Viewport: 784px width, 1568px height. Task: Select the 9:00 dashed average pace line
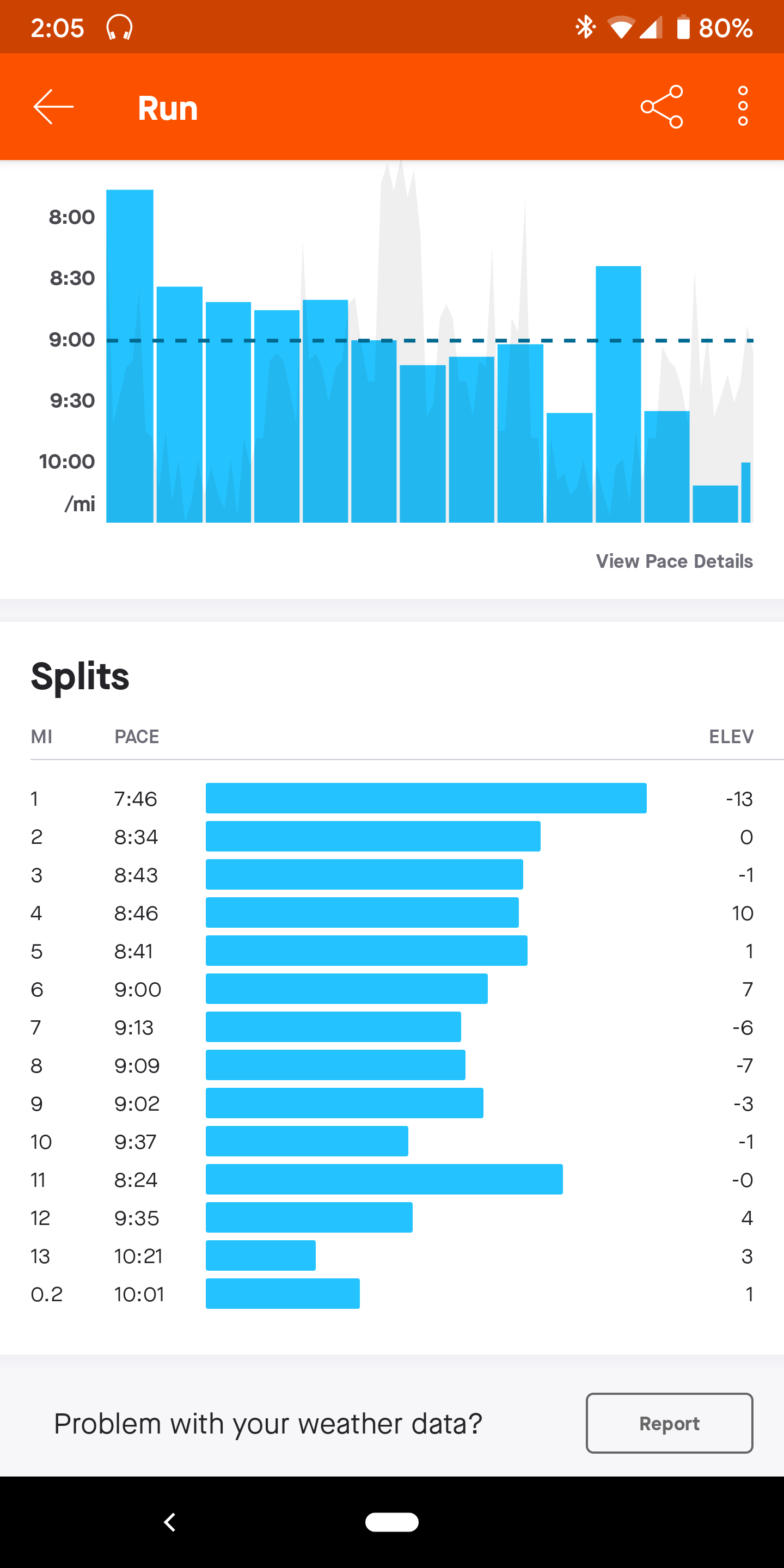(426, 340)
